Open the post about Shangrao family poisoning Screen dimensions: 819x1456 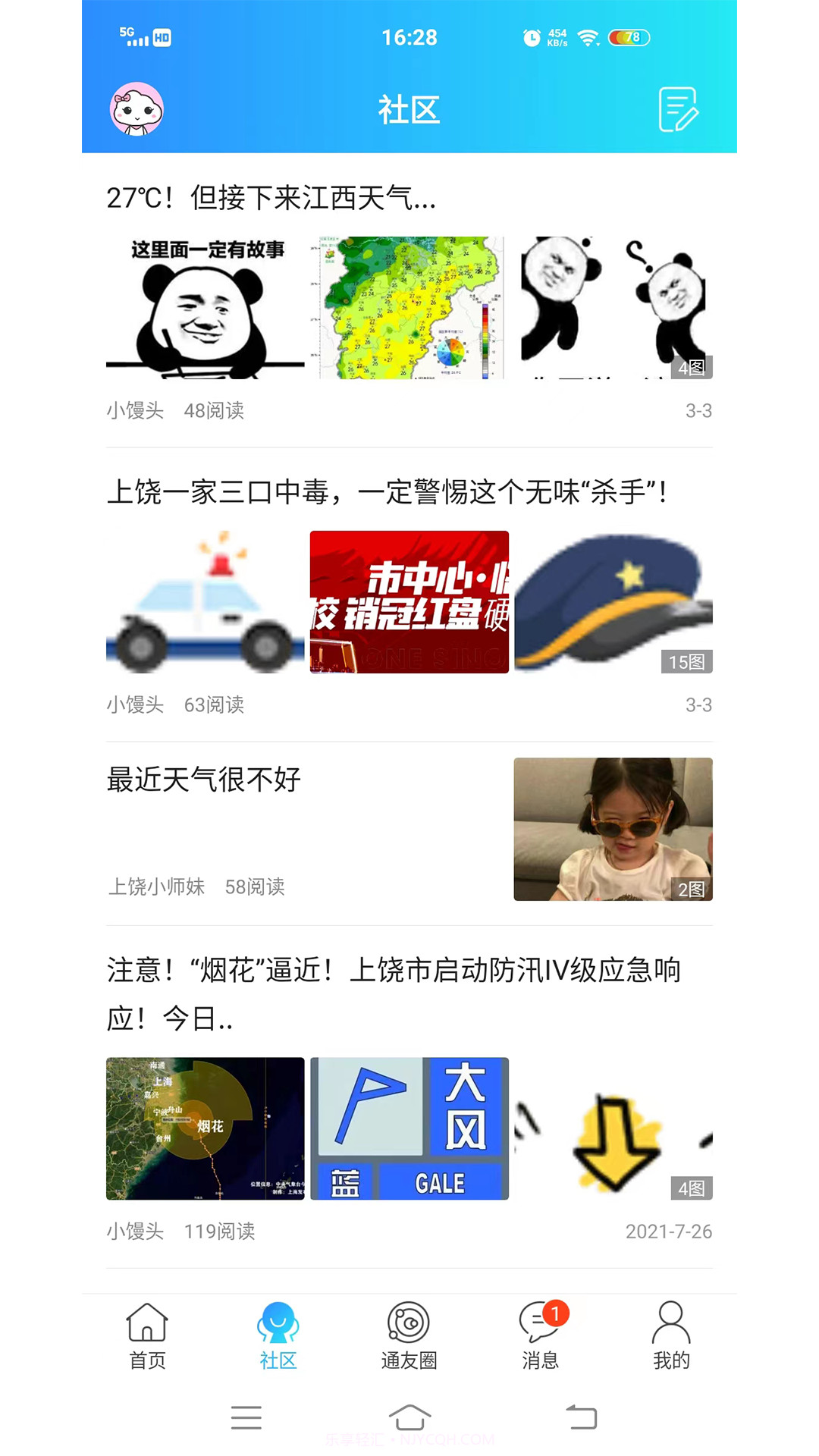(387, 492)
